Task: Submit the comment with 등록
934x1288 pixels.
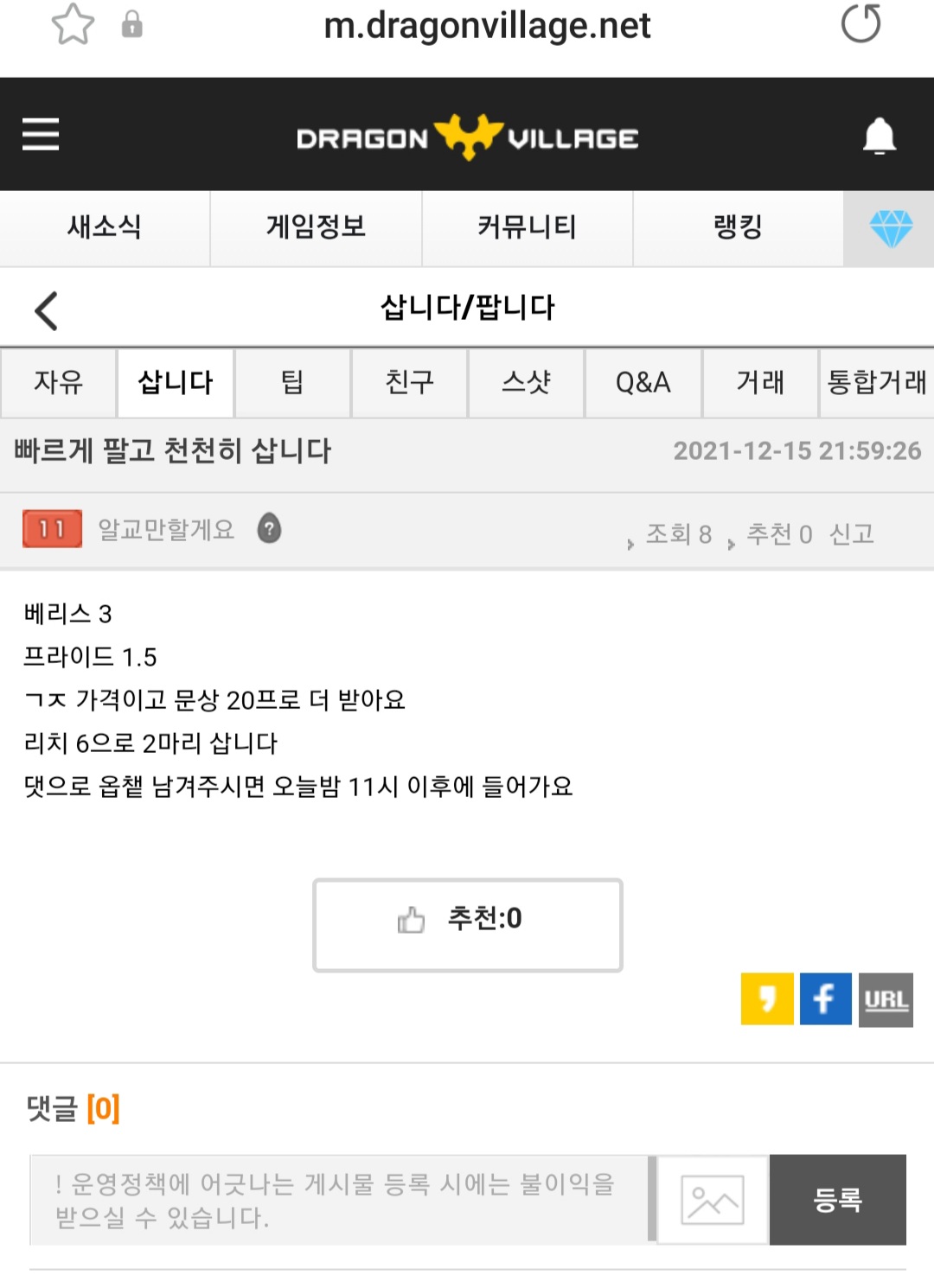Action: [837, 1200]
